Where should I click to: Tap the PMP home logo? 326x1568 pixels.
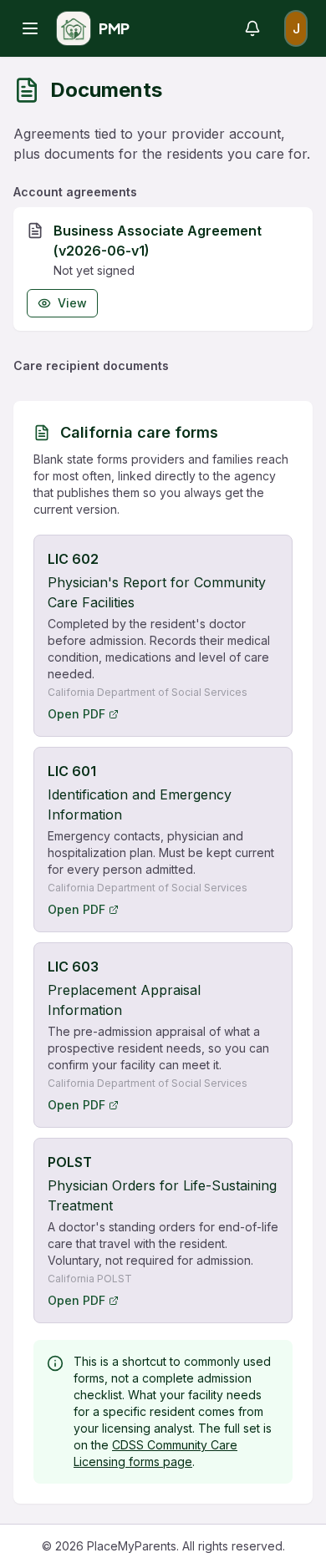click(x=93, y=28)
